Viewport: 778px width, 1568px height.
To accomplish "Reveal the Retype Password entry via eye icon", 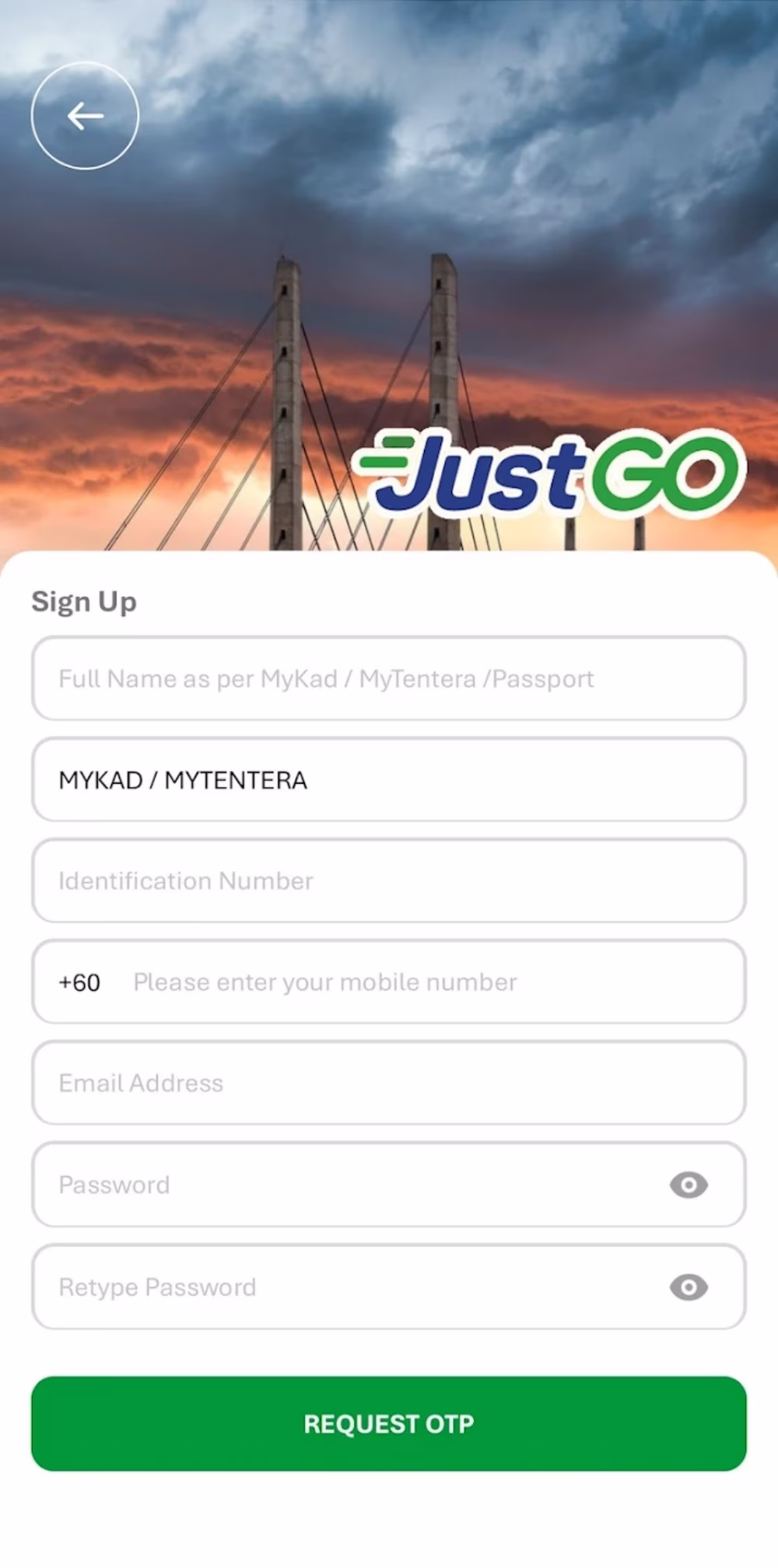I will click(x=689, y=1287).
